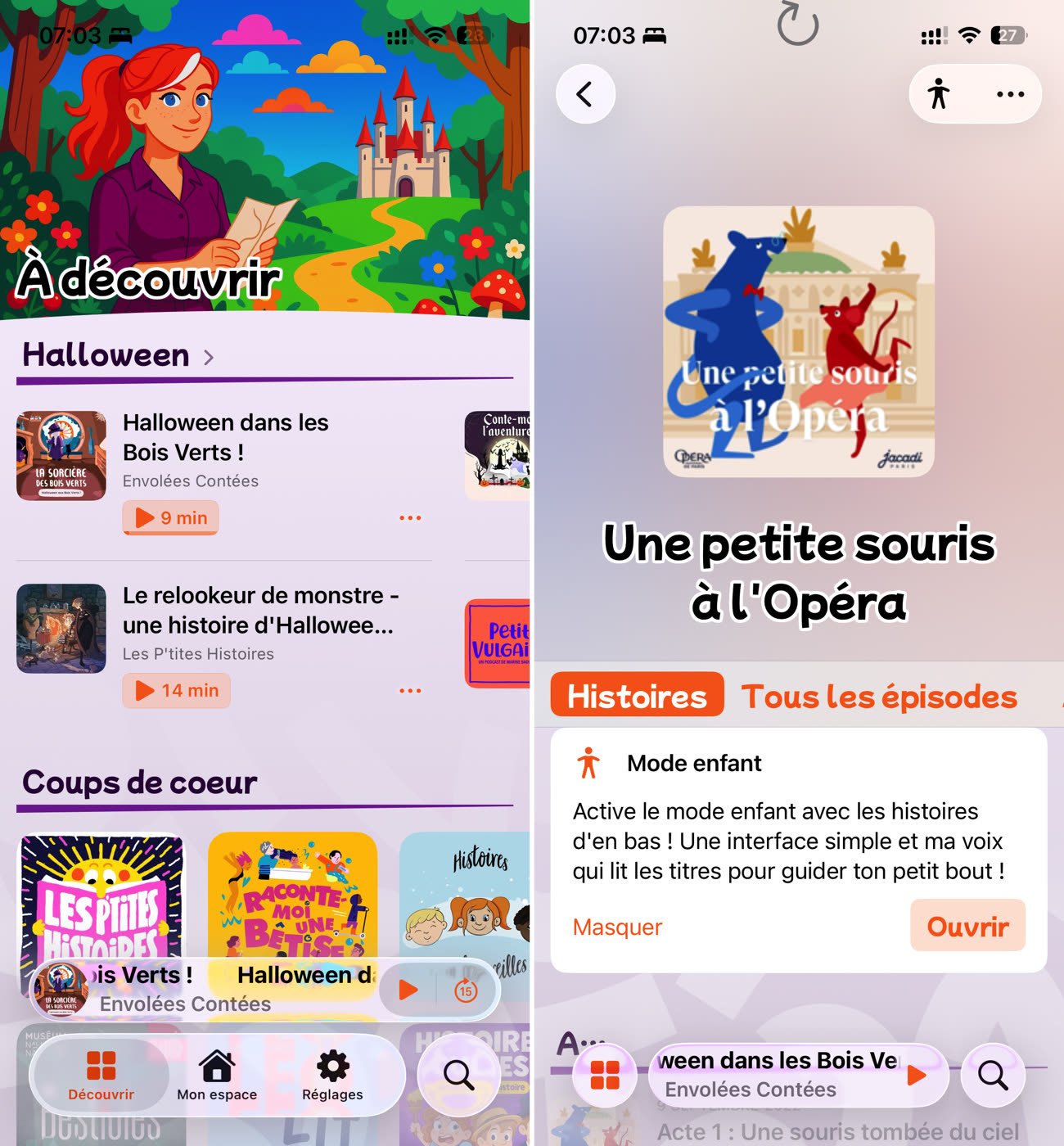Skip 15 seconds in the mini player
1064x1146 pixels.
tap(466, 990)
